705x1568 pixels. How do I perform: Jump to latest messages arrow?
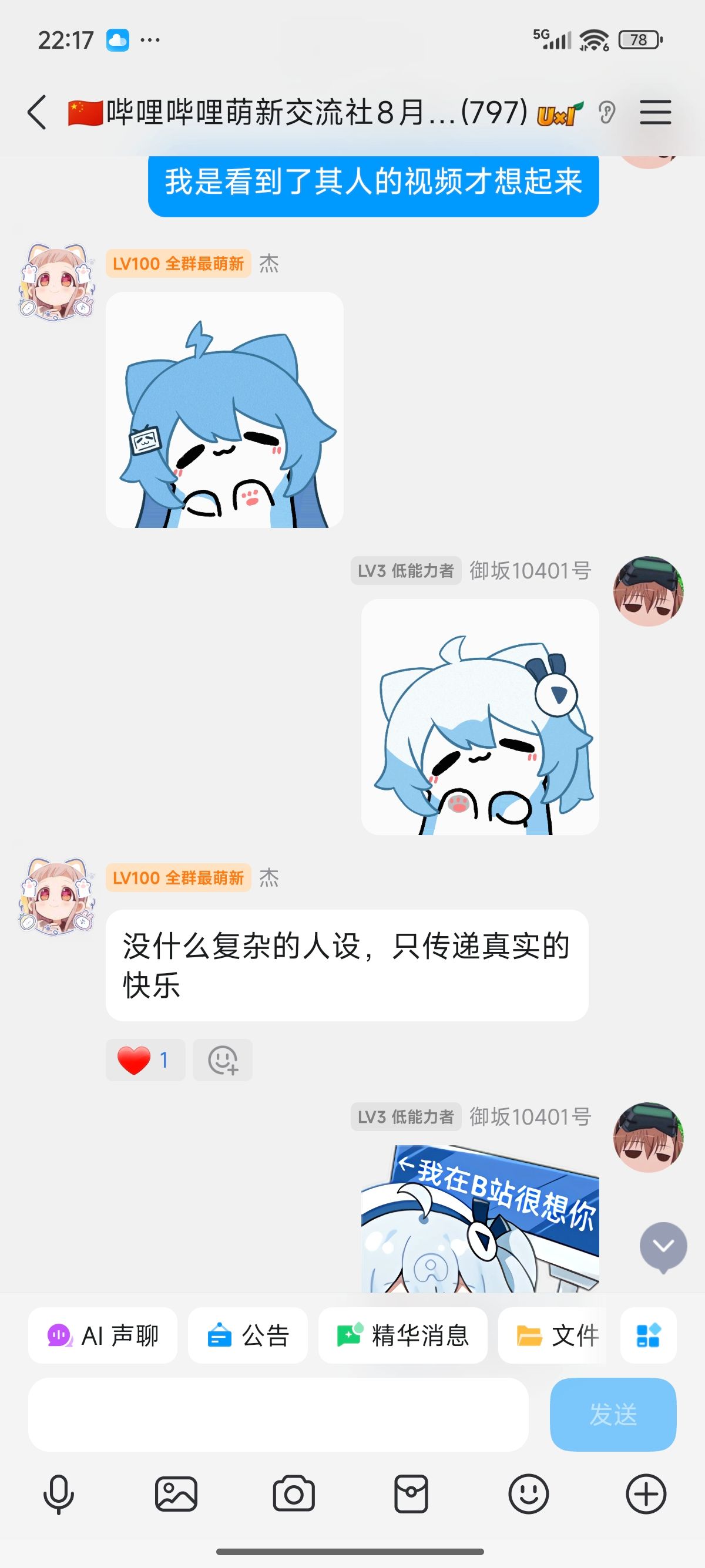point(663,1247)
